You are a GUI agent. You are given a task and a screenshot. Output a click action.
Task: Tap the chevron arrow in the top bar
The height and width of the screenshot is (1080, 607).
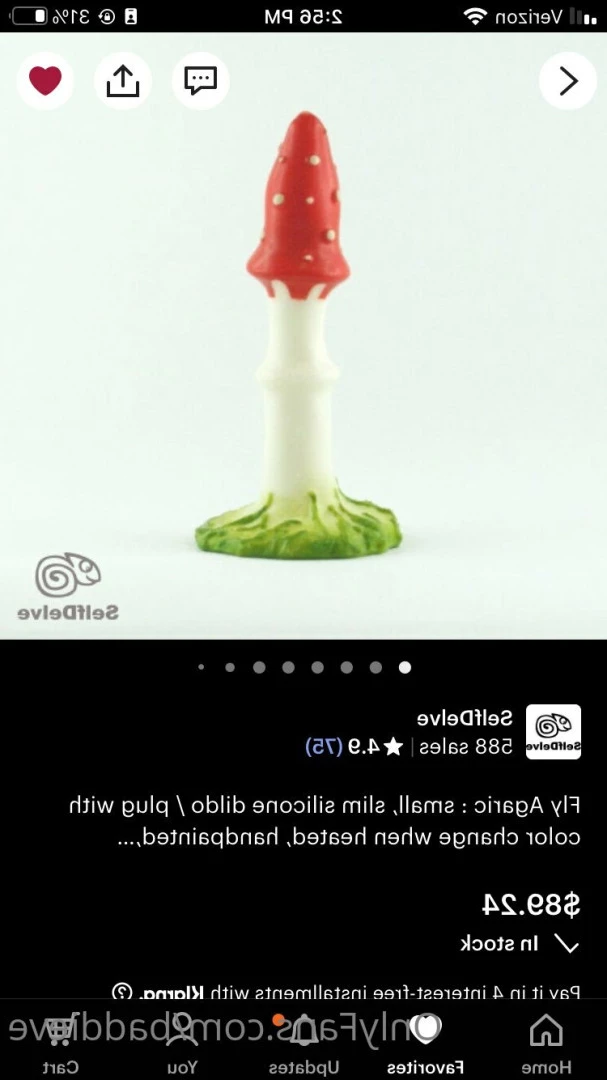click(x=567, y=81)
